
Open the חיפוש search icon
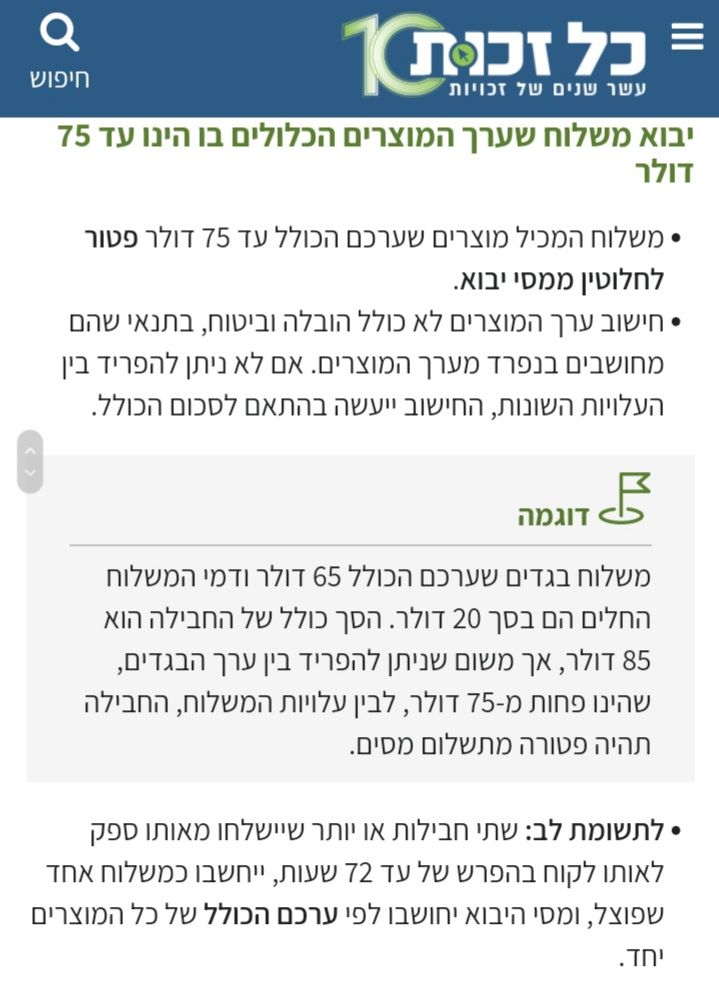(59, 52)
